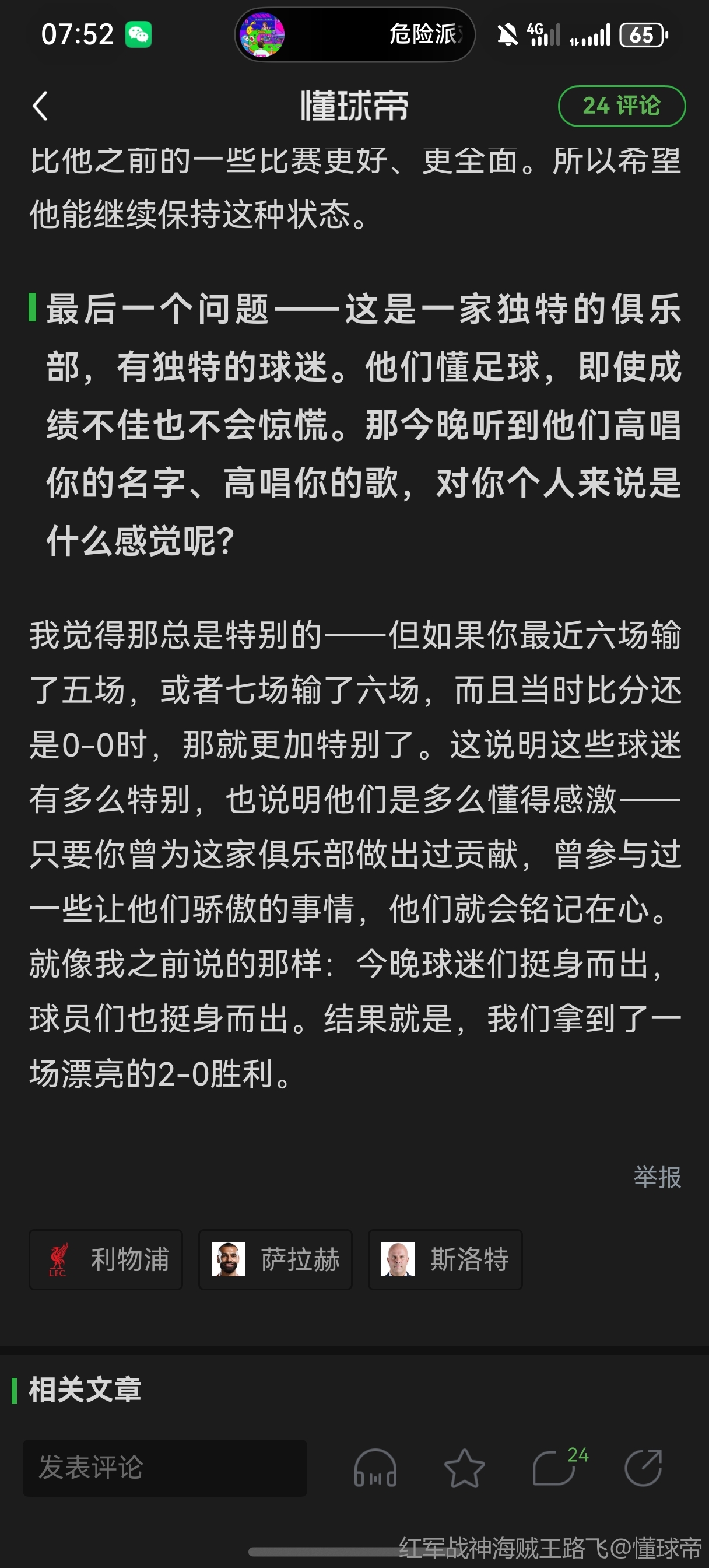View comments via the bubble icon
709x1568 pixels.
[x=555, y=1468]
